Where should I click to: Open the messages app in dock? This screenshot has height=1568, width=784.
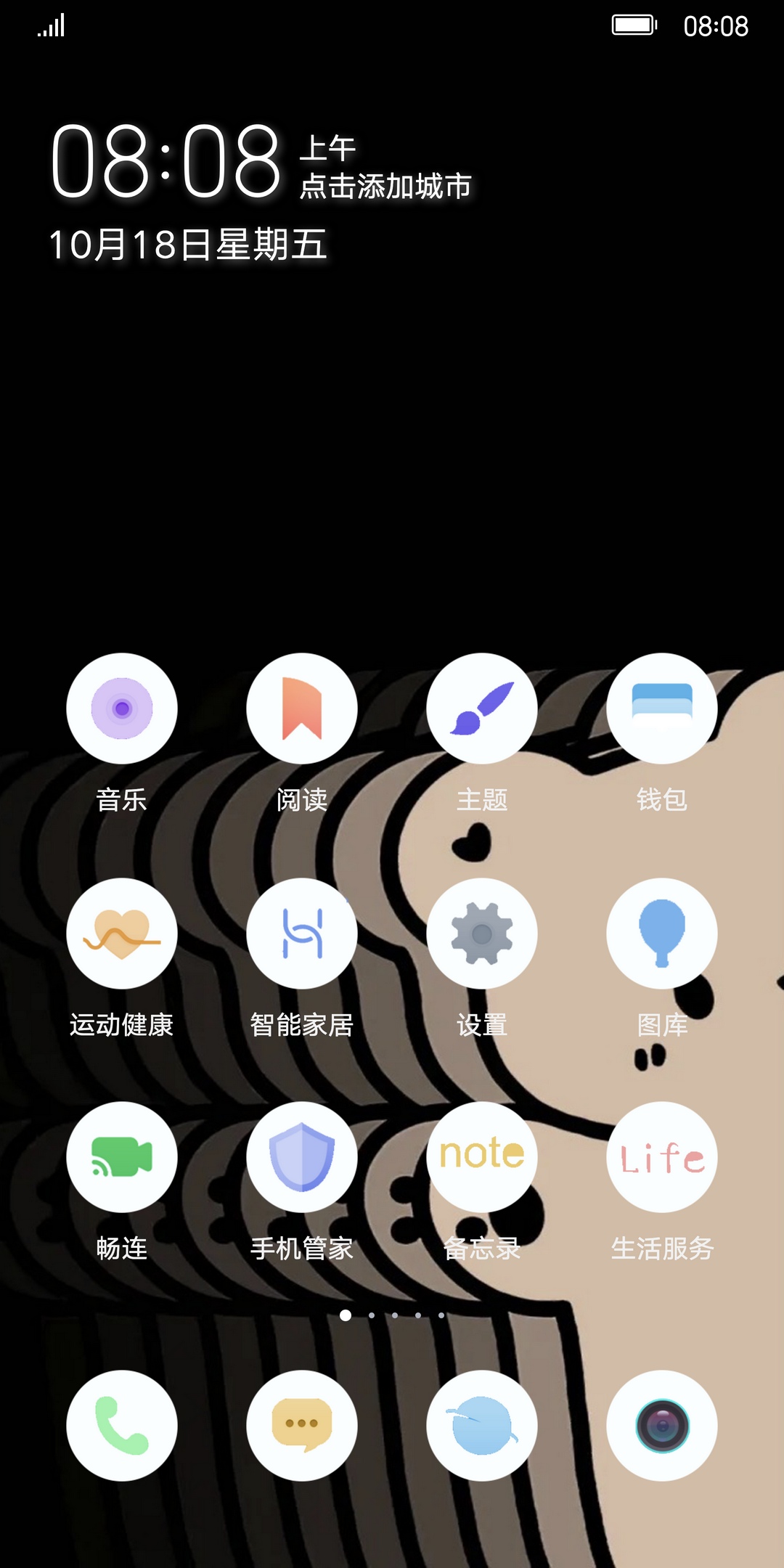pyautogui.click(x=302, y=1426)
